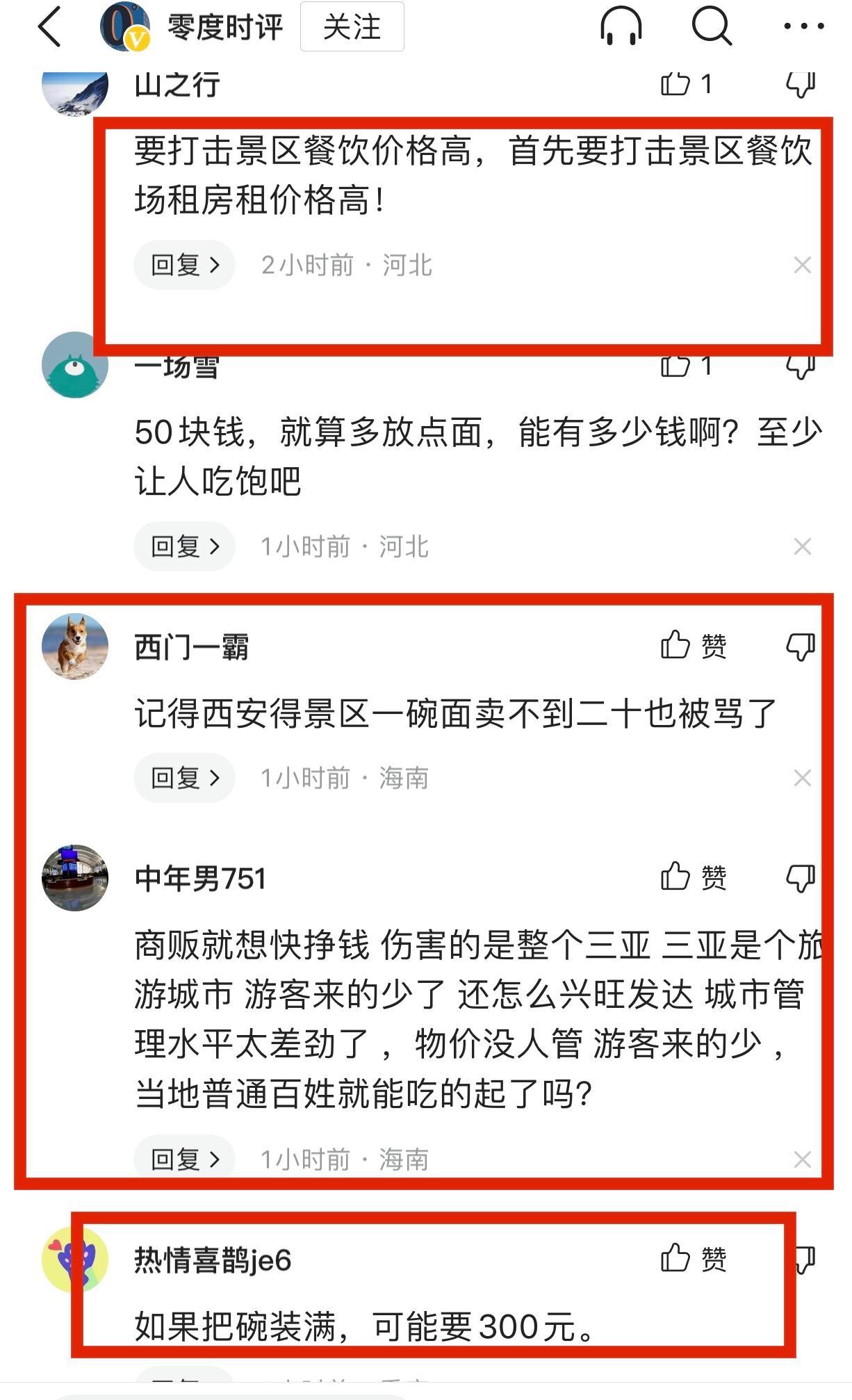The width and height of the screenshot is (852, 1400).
Task: Go back using the top-left arrow
Action: 50,28
